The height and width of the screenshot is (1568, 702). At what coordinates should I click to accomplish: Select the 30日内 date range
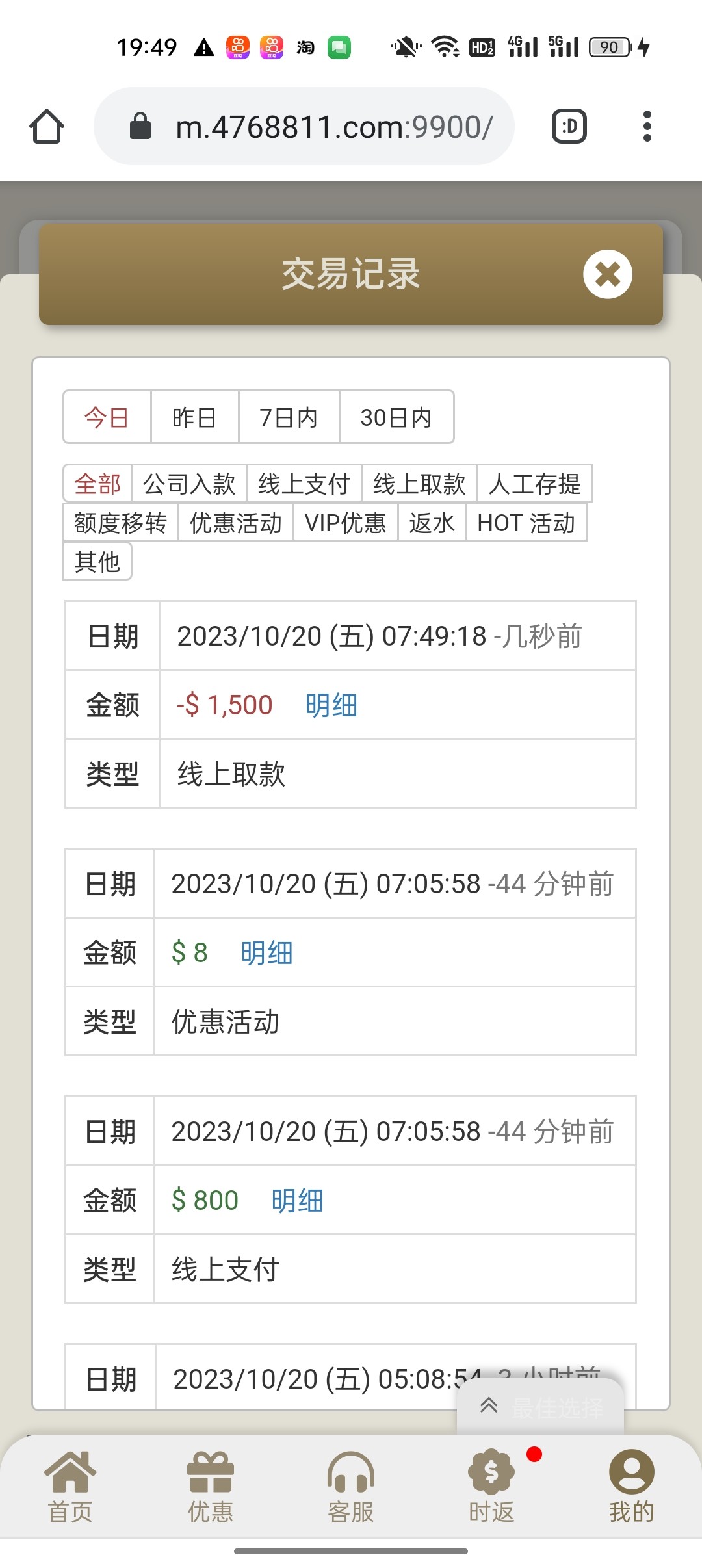(396, 417)
